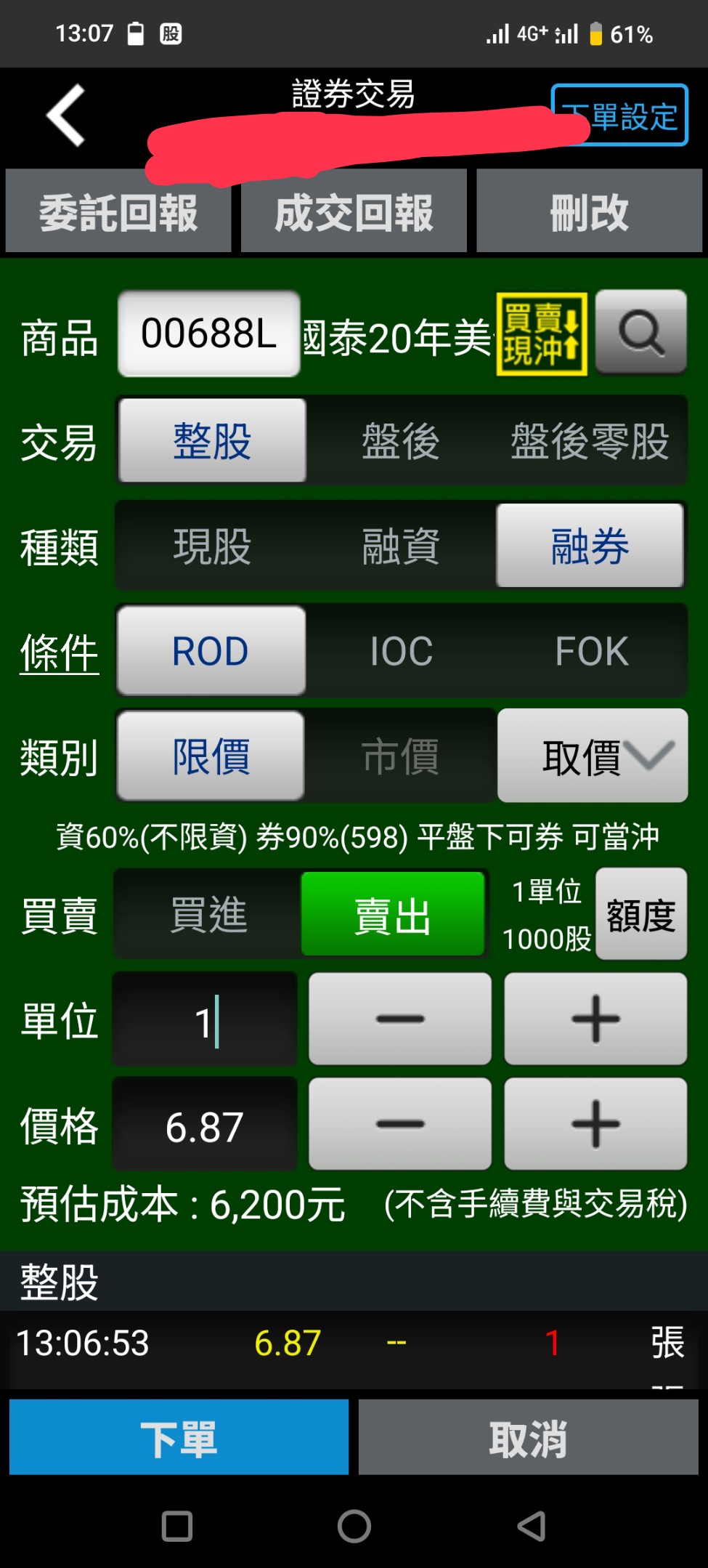The width and height of the screenshot is (708, 1568).
Task: Set order condition to FOK
Action: coord(592,651)
